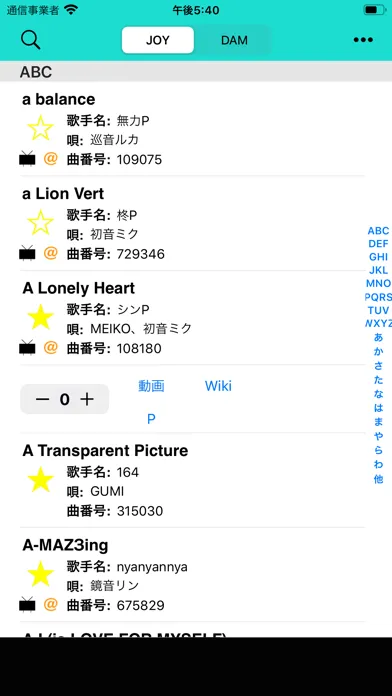Tap the @ icon on a Lion Vert
The image size is (392, 696).
pyautogui.click(x=51, y=253)
